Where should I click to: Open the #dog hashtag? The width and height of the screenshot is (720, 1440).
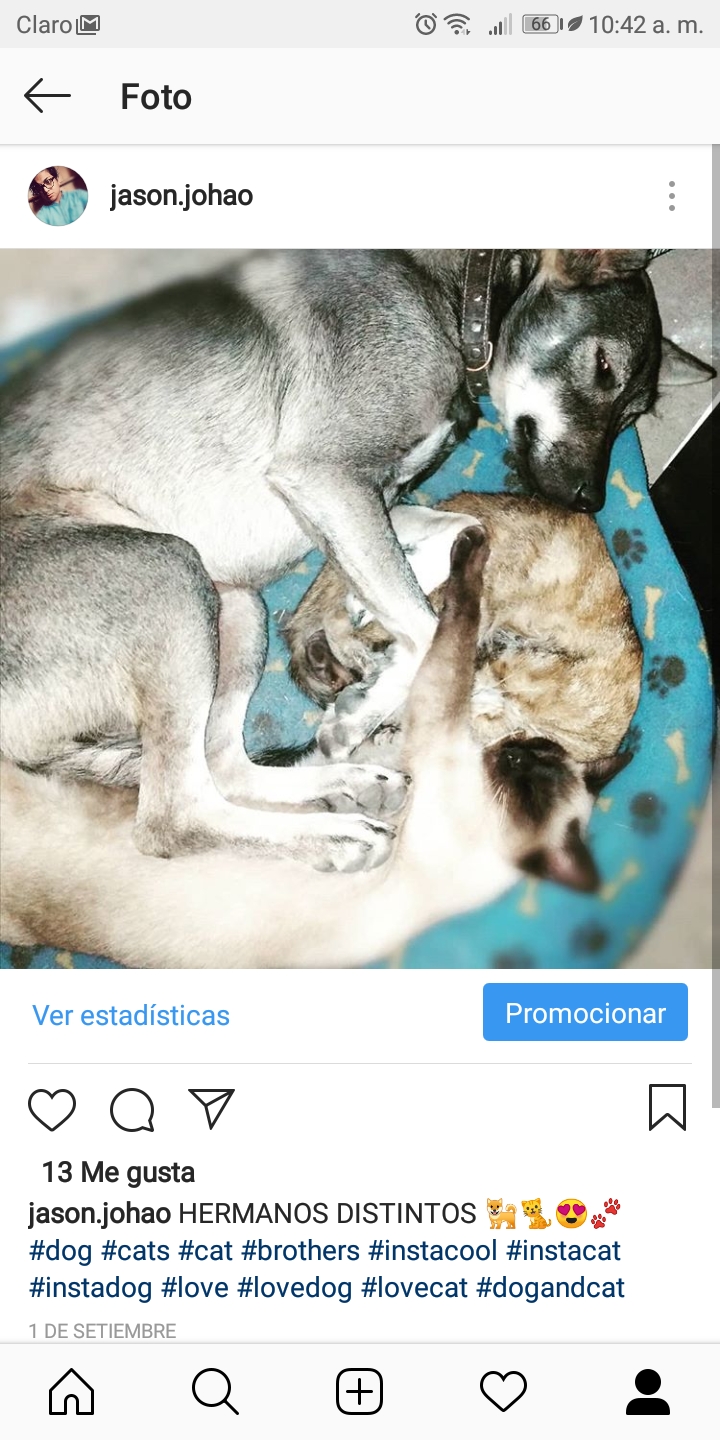60,1251
